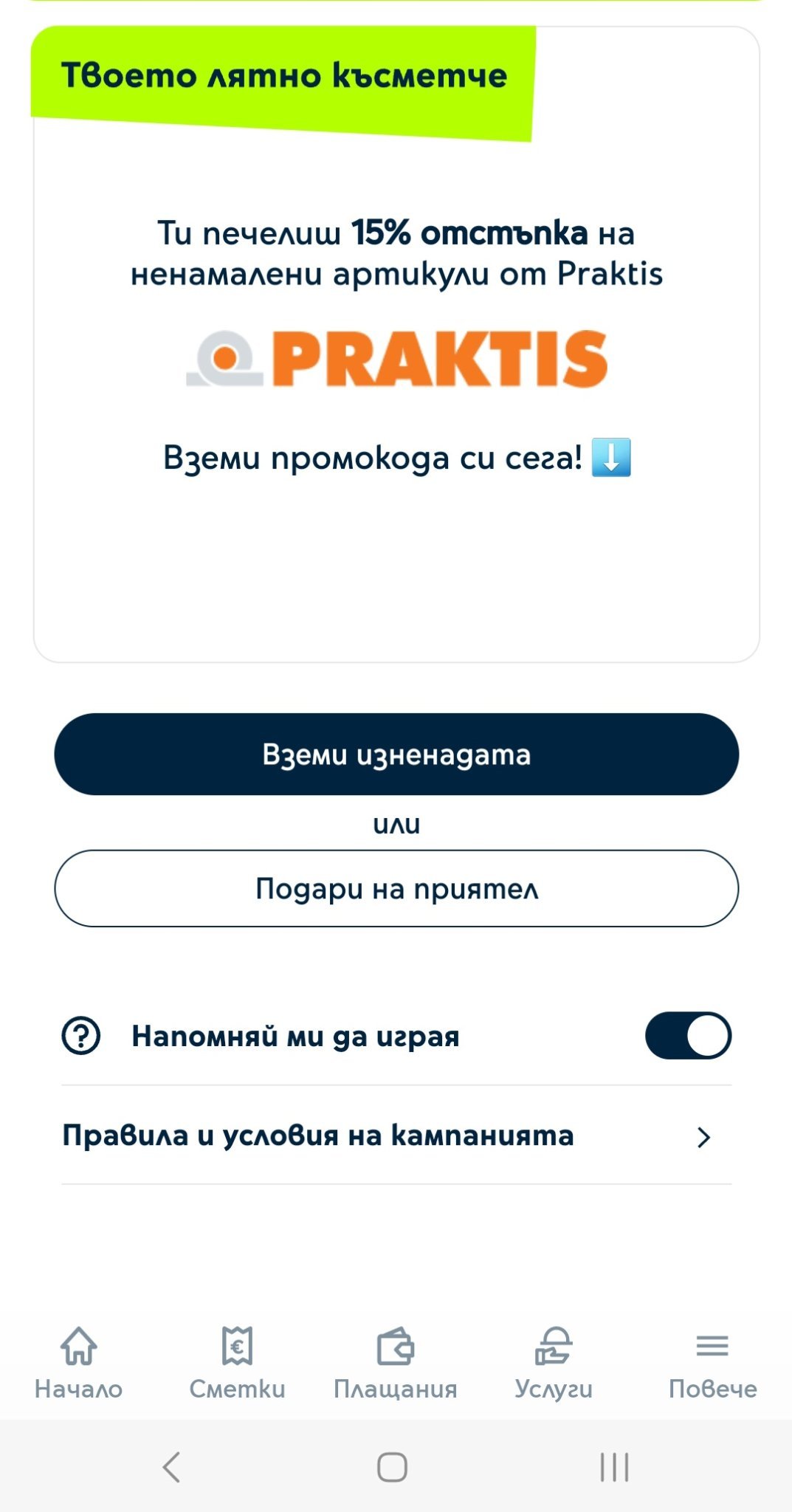Select the Услуги tab
The image size is (792, 1512).
pyautogui.click(x=554, y=1364)
